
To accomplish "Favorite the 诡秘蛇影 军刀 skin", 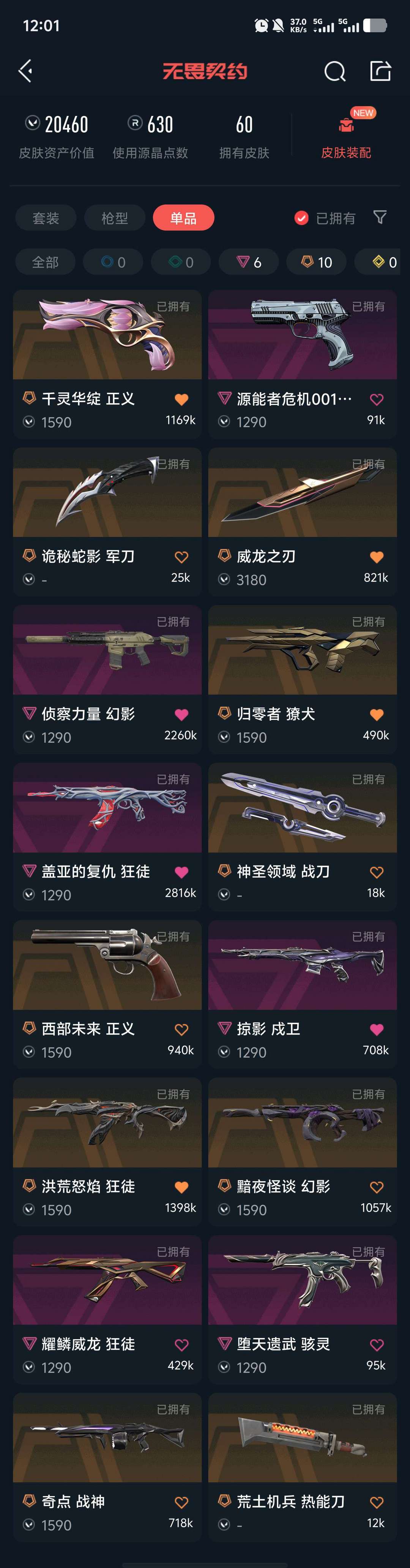I will point(181,557).
